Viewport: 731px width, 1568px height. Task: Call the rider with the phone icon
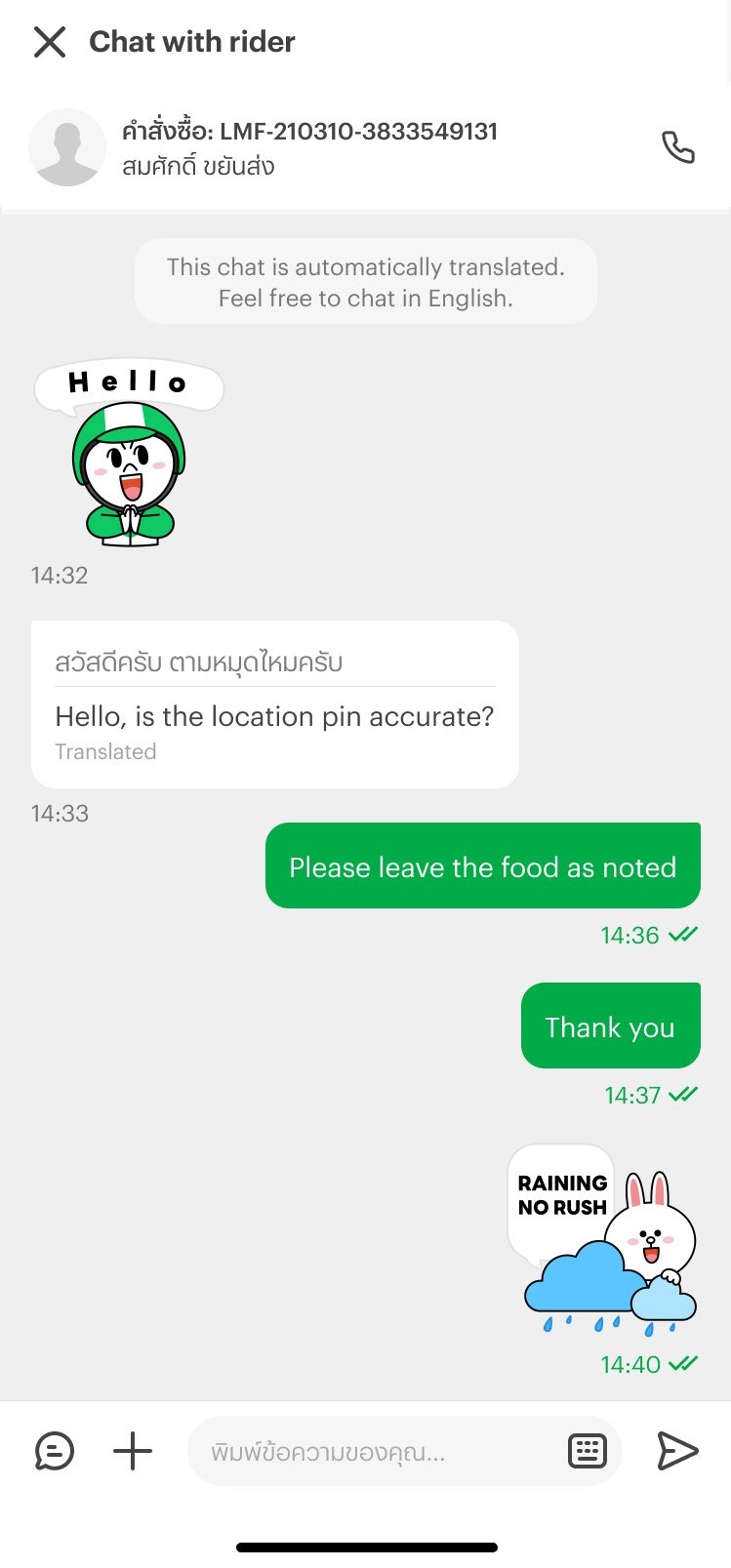click(678, 147)
